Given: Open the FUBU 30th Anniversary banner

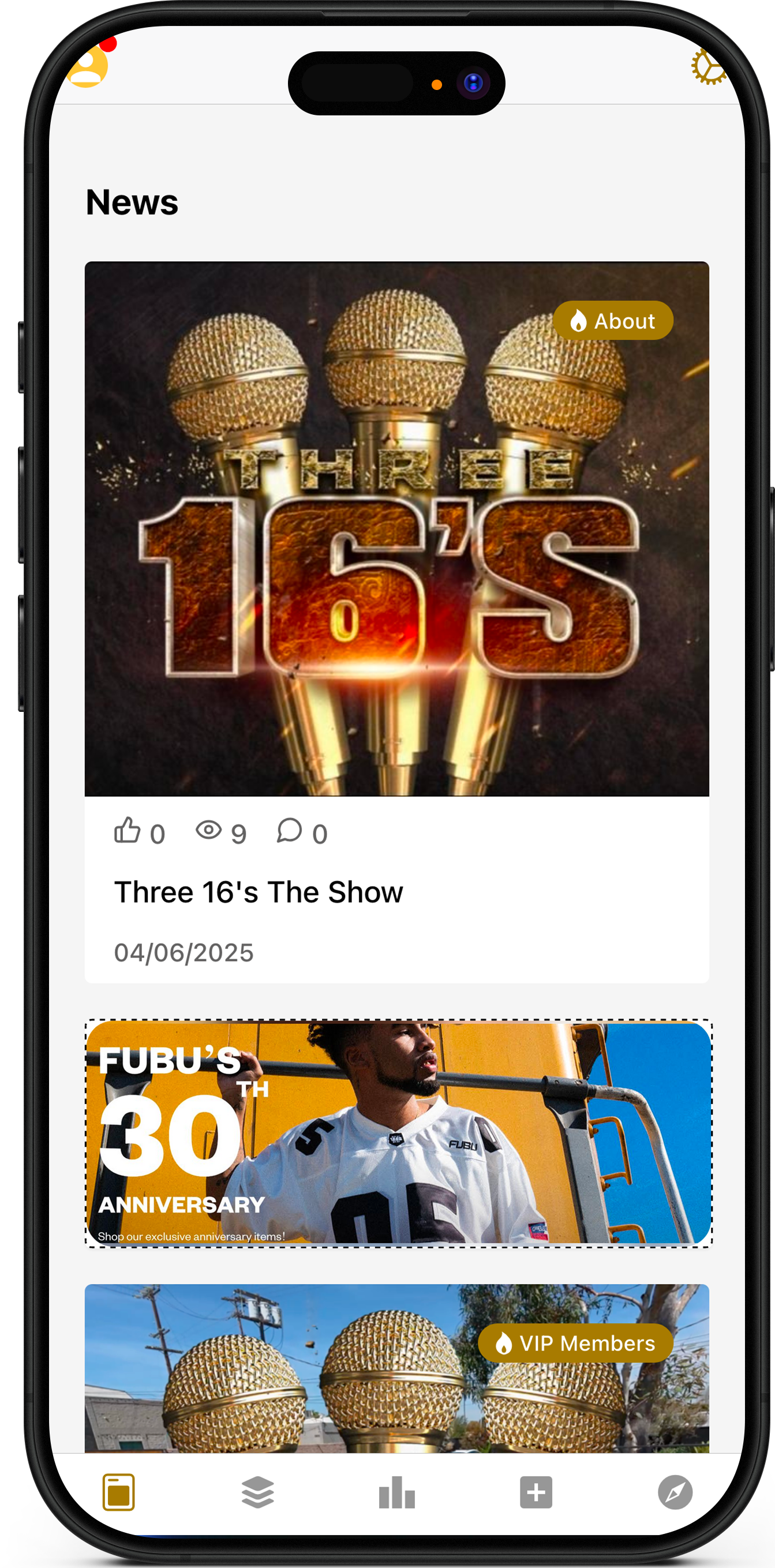Looking at the screenshot, I should [398, 1134].
